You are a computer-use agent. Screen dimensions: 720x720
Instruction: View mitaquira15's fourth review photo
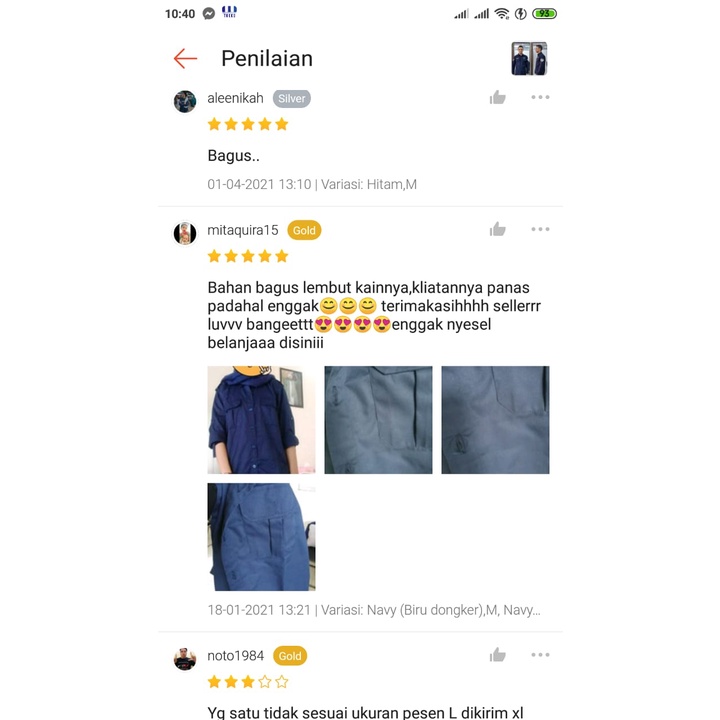click(x=261, y=537)
